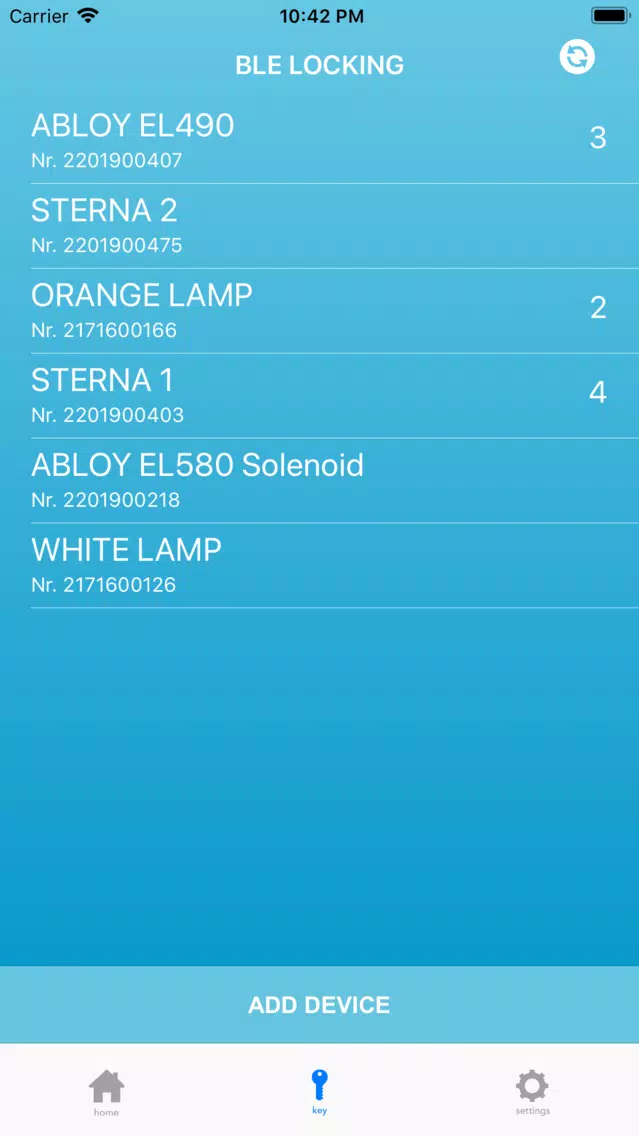Go to the key tab
The height and width of the screenshot is (1136, 639).
tap(320, 1092)
